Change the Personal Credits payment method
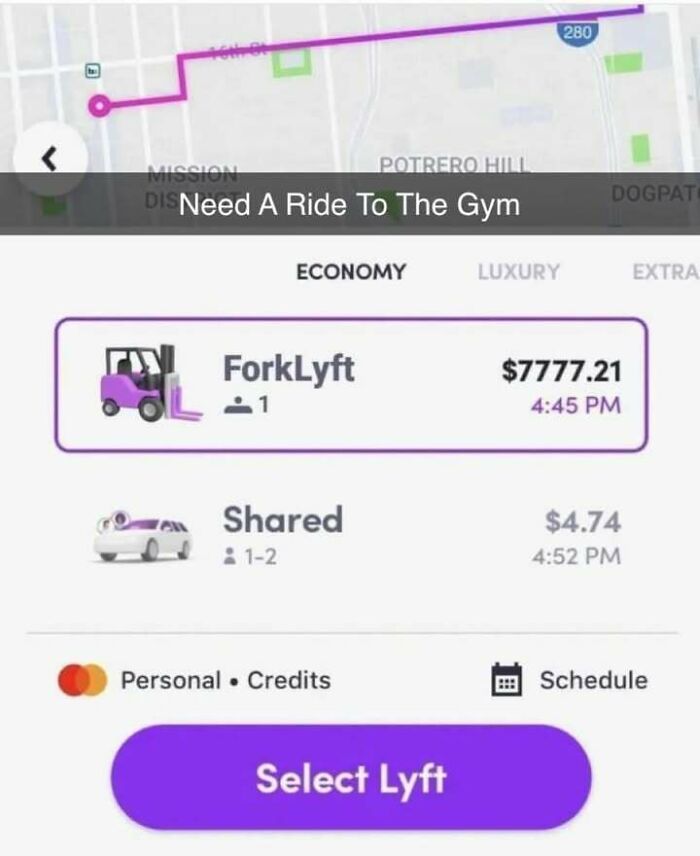 pos(195,680)
